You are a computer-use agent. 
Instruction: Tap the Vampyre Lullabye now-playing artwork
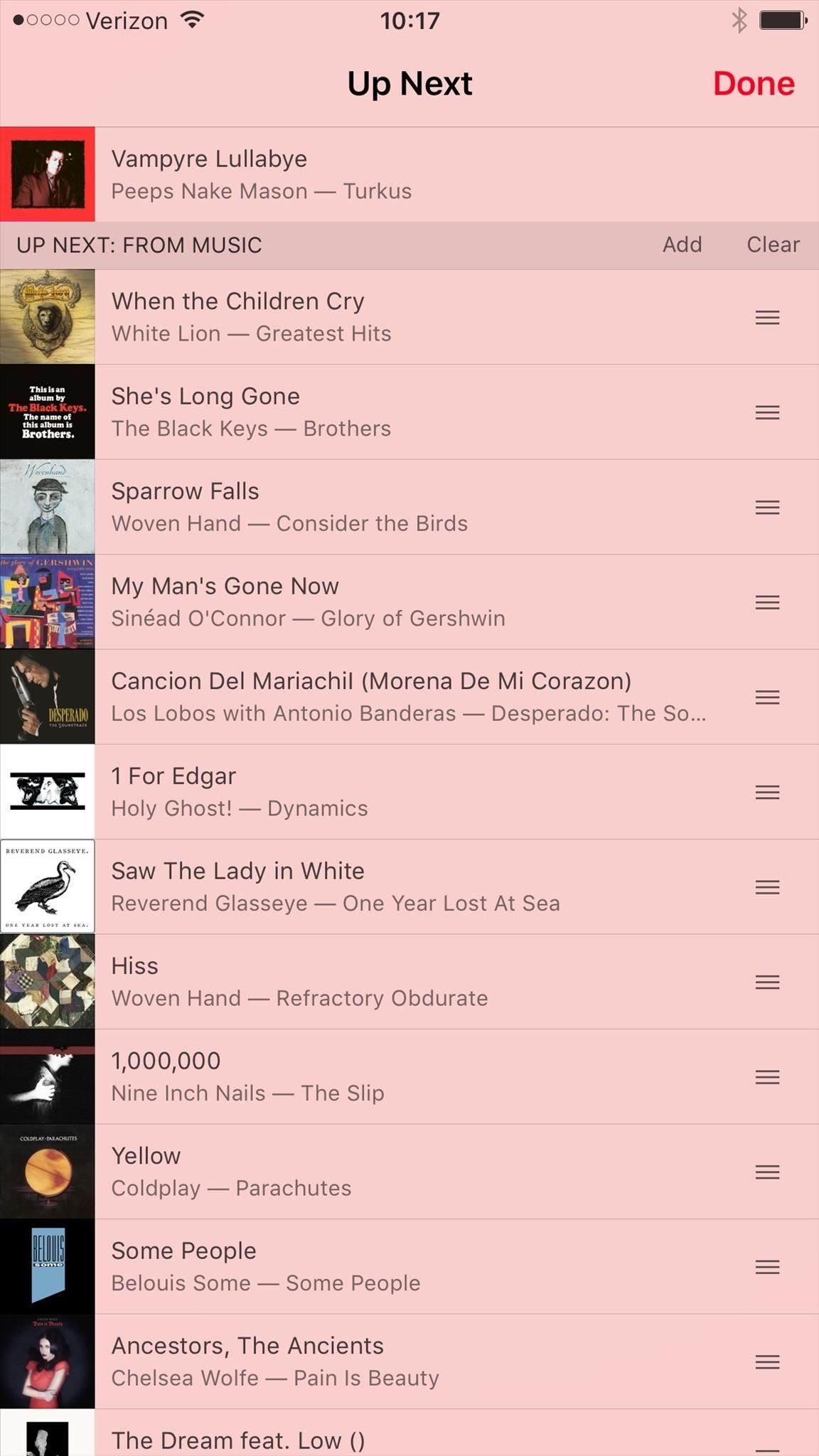tap(47, 174)
